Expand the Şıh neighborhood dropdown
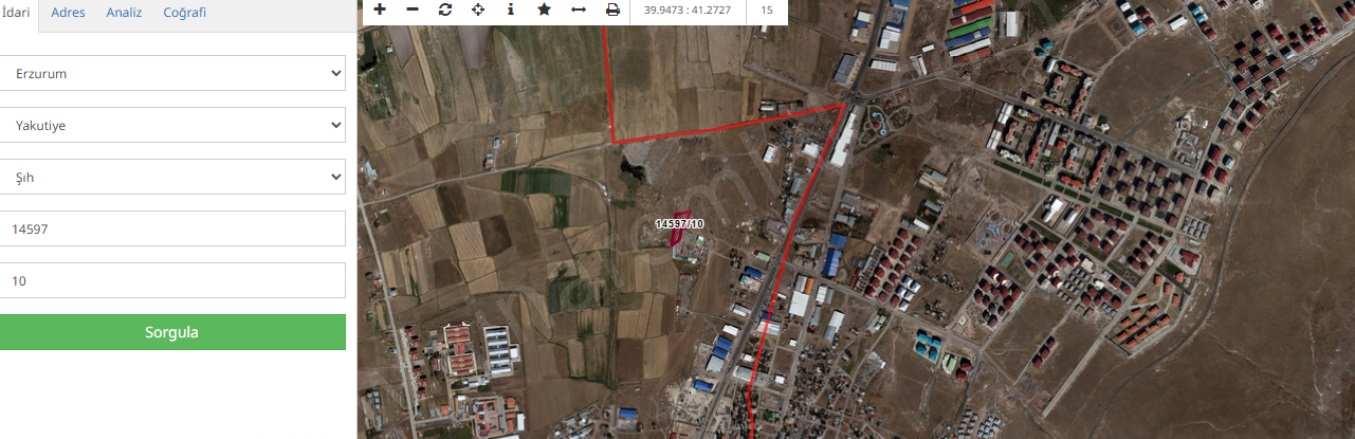 pyautogui.click(x=172, y=177)
